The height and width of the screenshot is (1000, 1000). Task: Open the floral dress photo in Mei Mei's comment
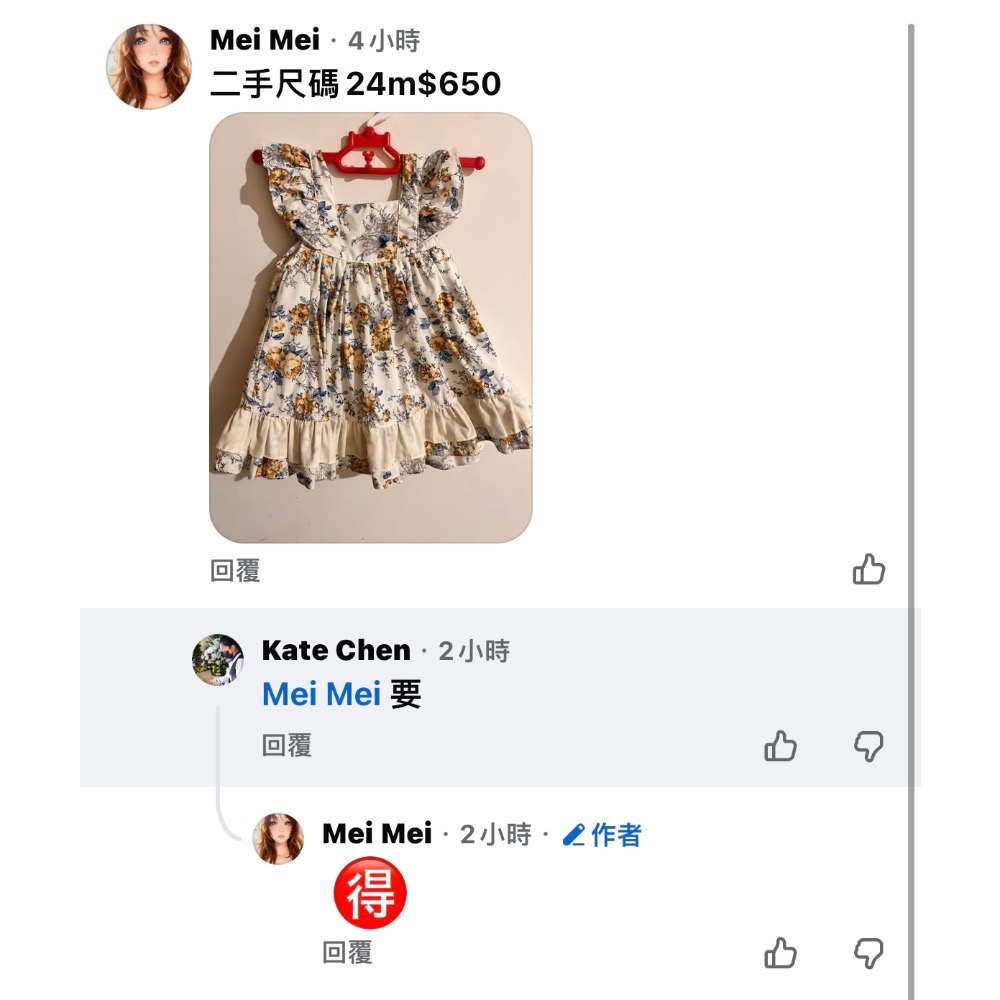[x=370, y=327]
